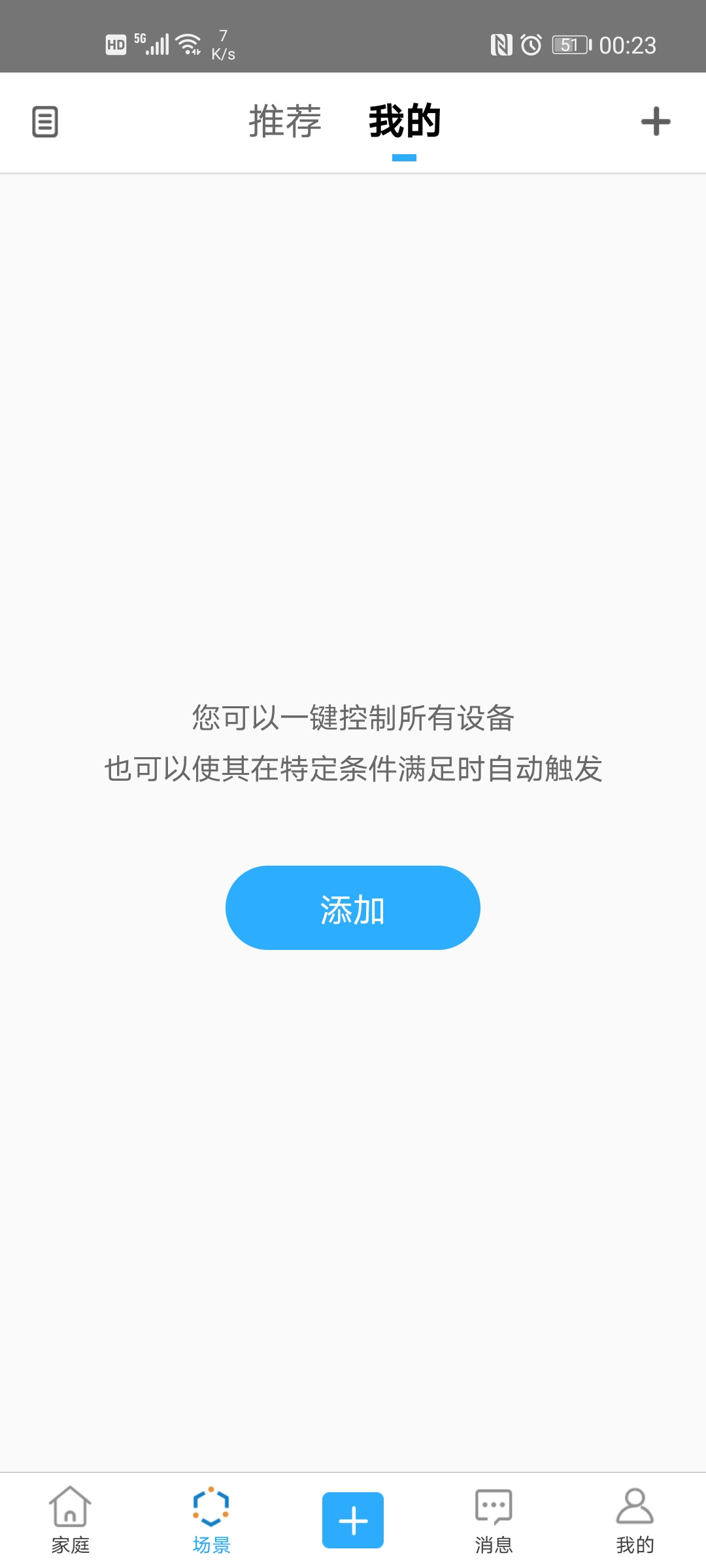Tap the clock showing 00:23
This screenshot has height=1568, width=706.
point(628,44)
